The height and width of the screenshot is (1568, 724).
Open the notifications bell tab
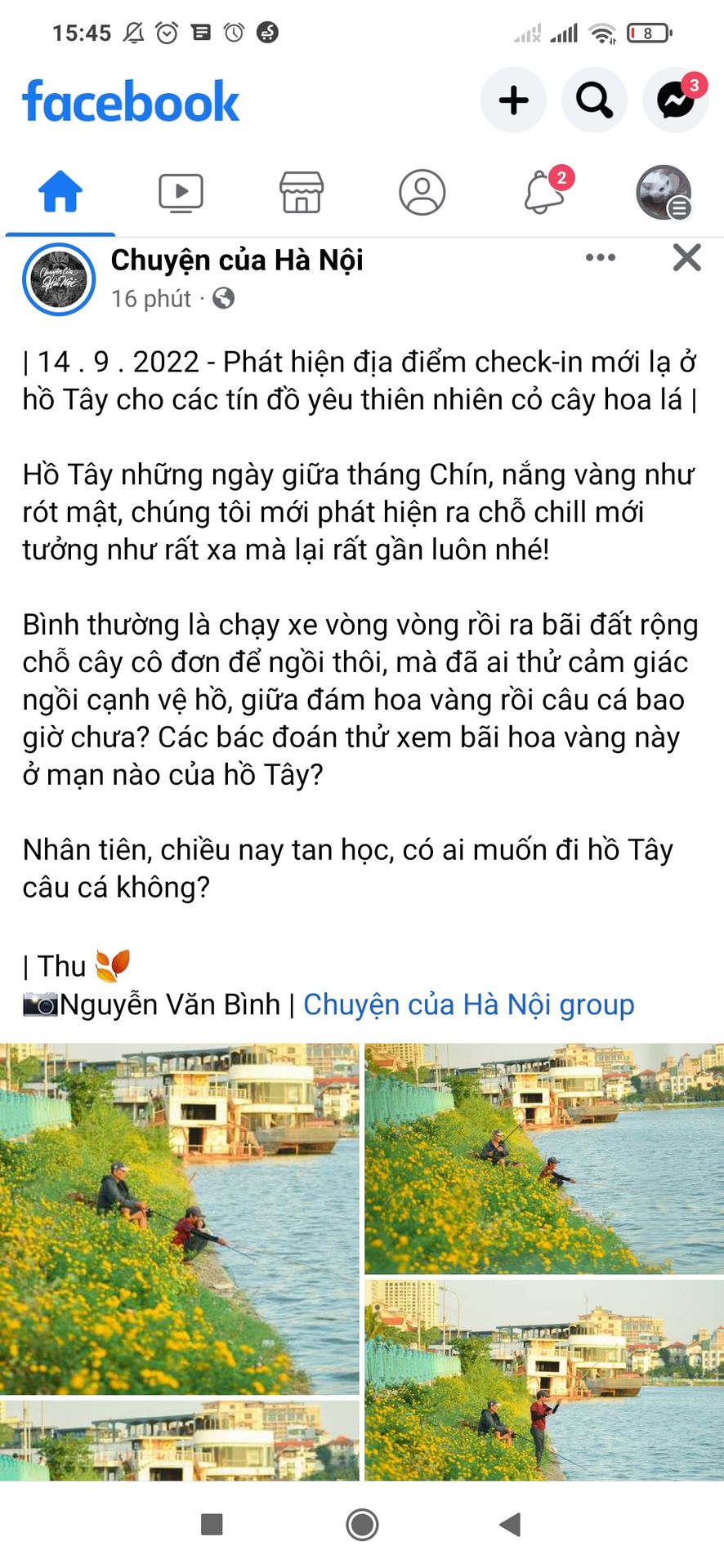(543, 193)
